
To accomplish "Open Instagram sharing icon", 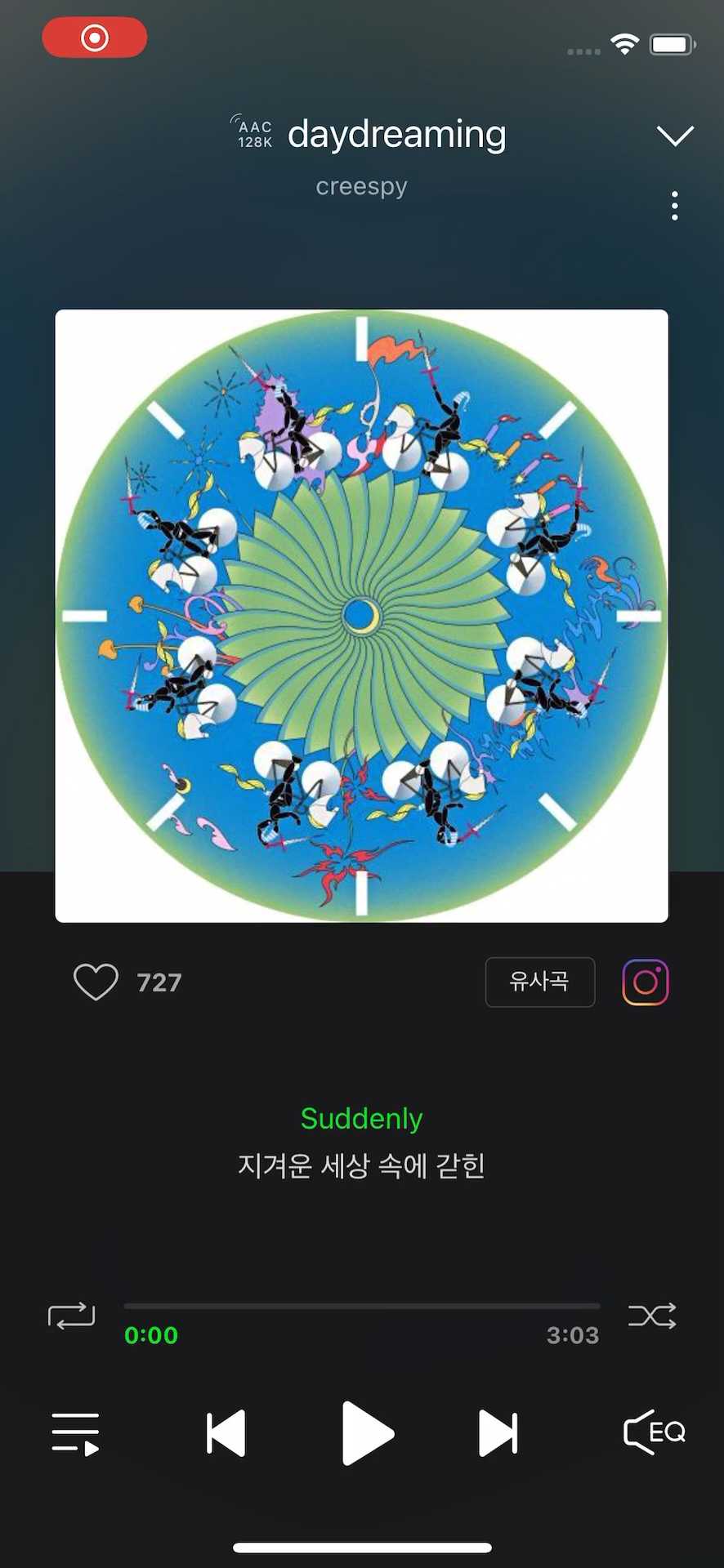I will 645,982.
